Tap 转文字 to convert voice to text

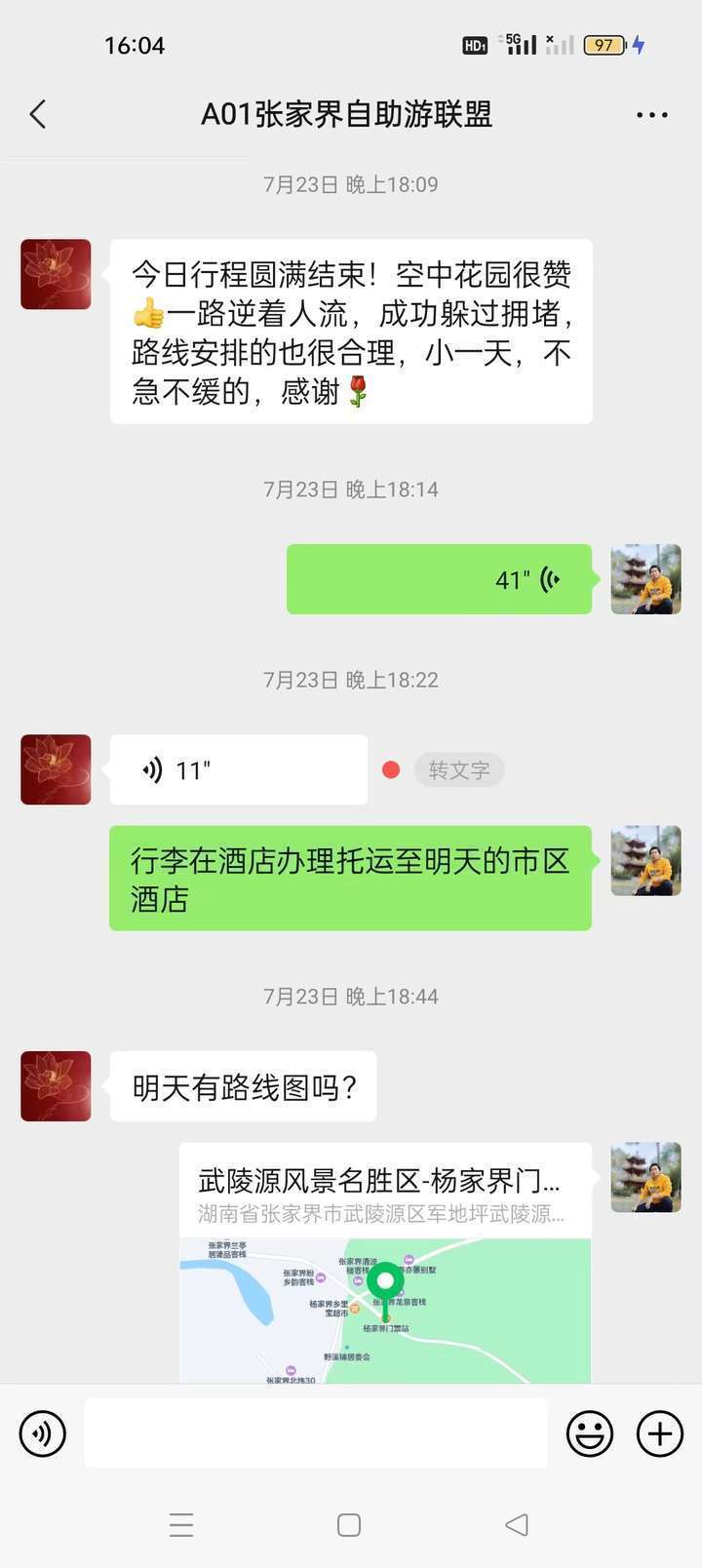(x=459, y=770)
